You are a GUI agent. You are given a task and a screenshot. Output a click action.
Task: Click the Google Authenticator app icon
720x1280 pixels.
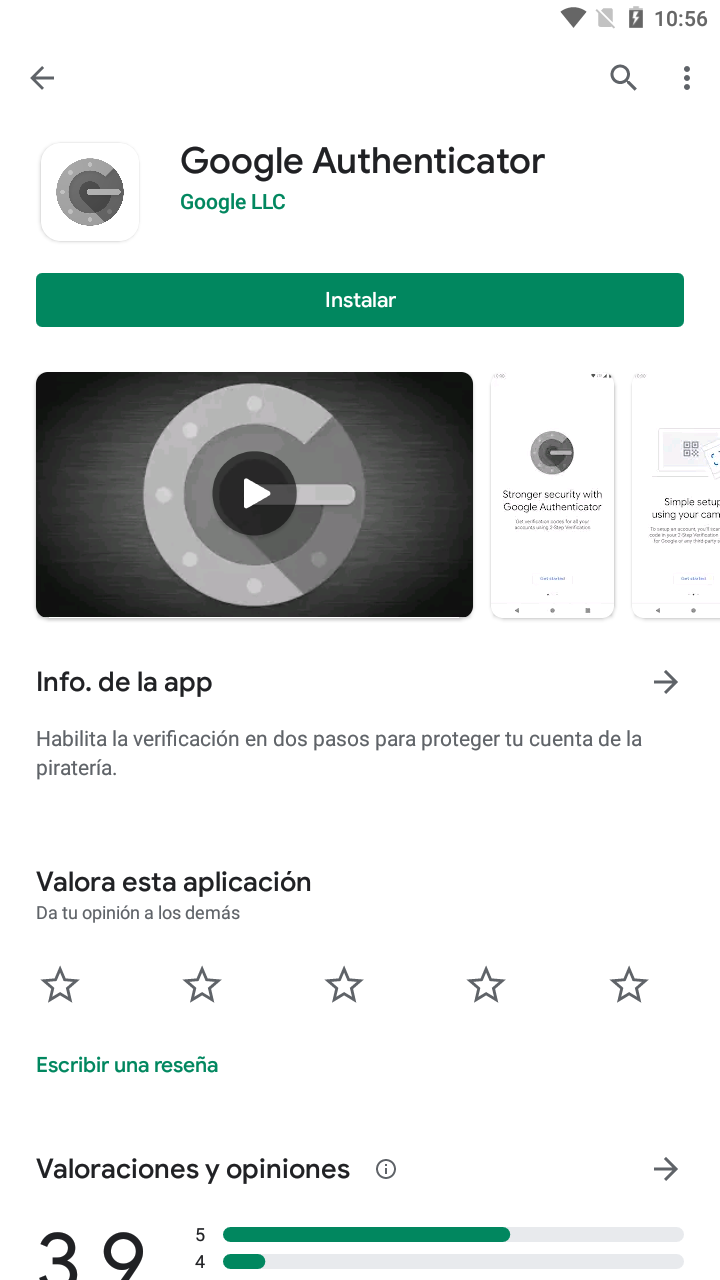point(89,191)
